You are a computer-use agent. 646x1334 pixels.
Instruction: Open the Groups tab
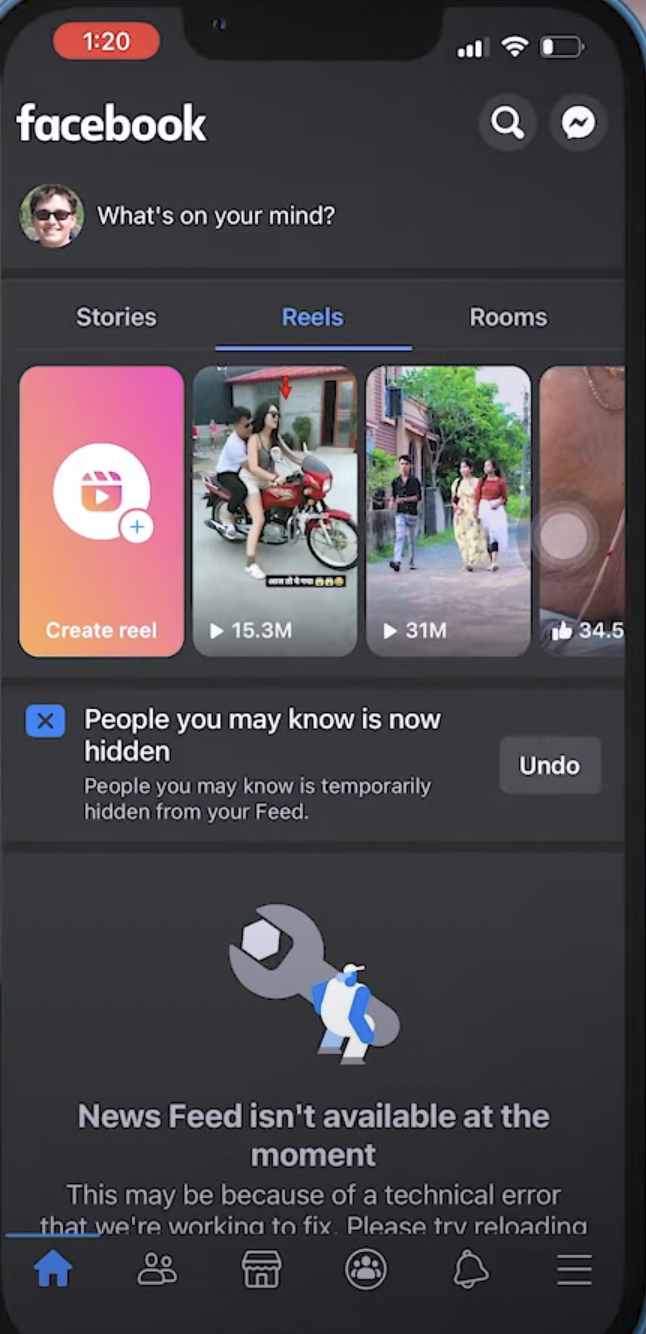[x=366, y=1270]
